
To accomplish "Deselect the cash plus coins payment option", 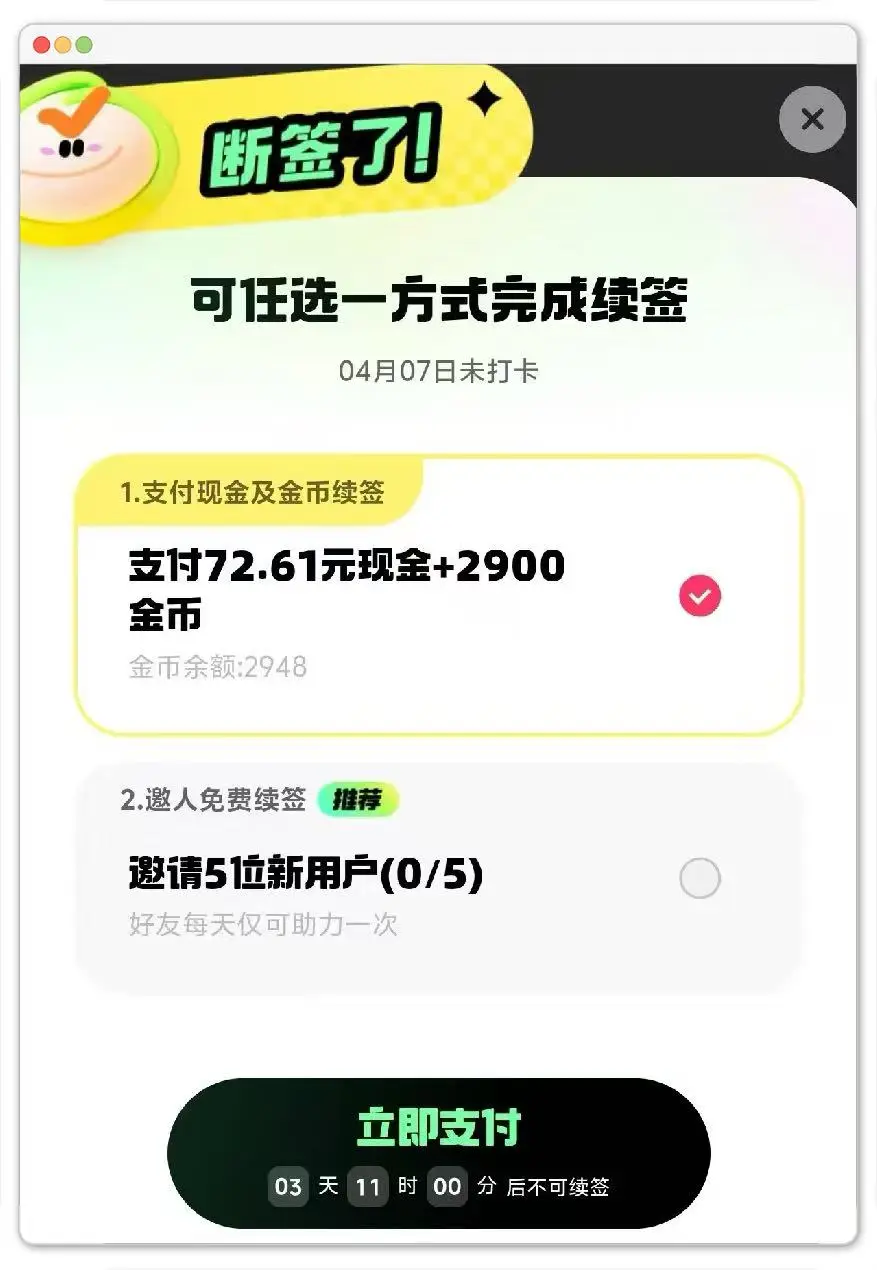I will click(x=700, y=596).
